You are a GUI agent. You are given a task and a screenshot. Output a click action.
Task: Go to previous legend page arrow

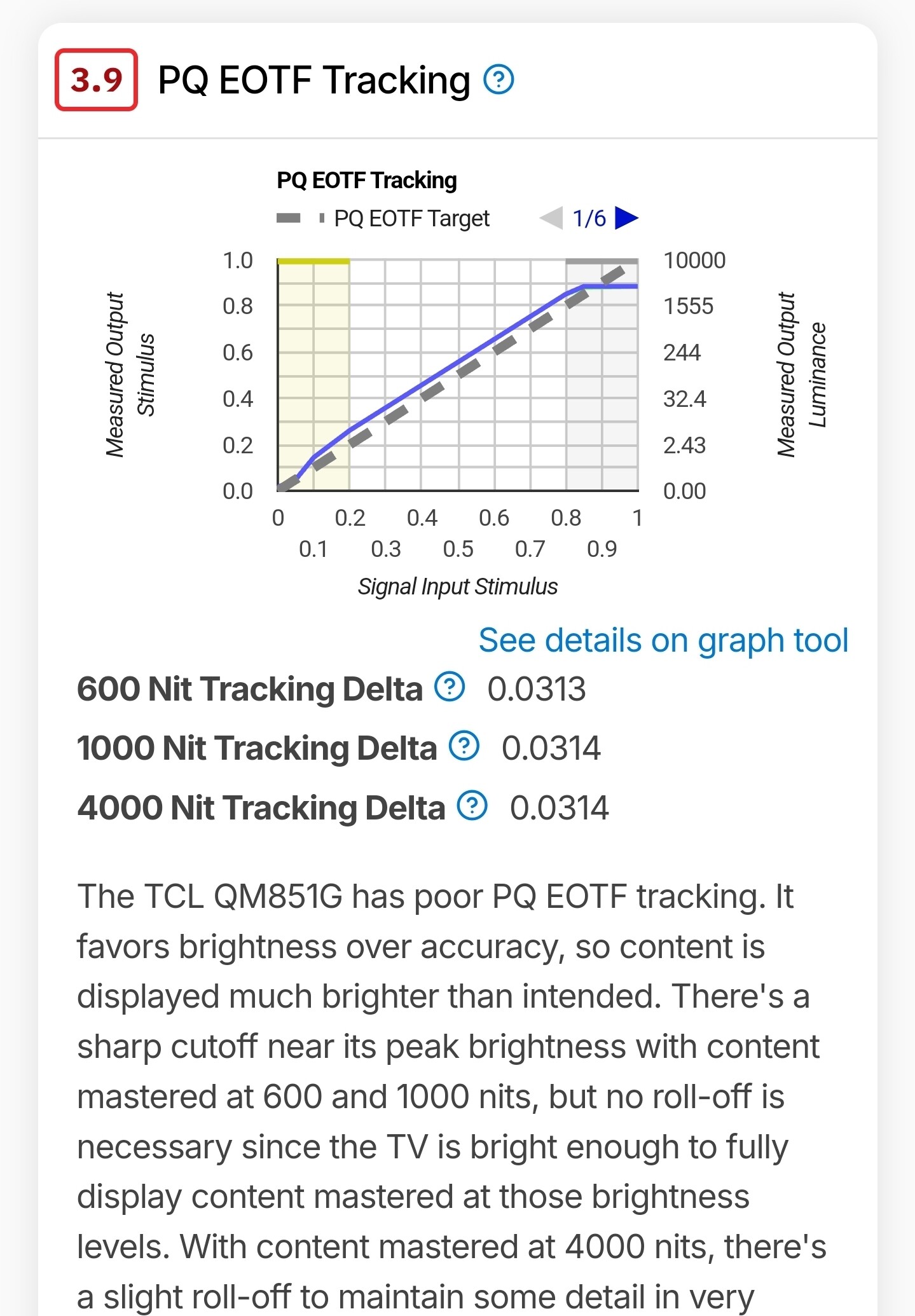551,218
